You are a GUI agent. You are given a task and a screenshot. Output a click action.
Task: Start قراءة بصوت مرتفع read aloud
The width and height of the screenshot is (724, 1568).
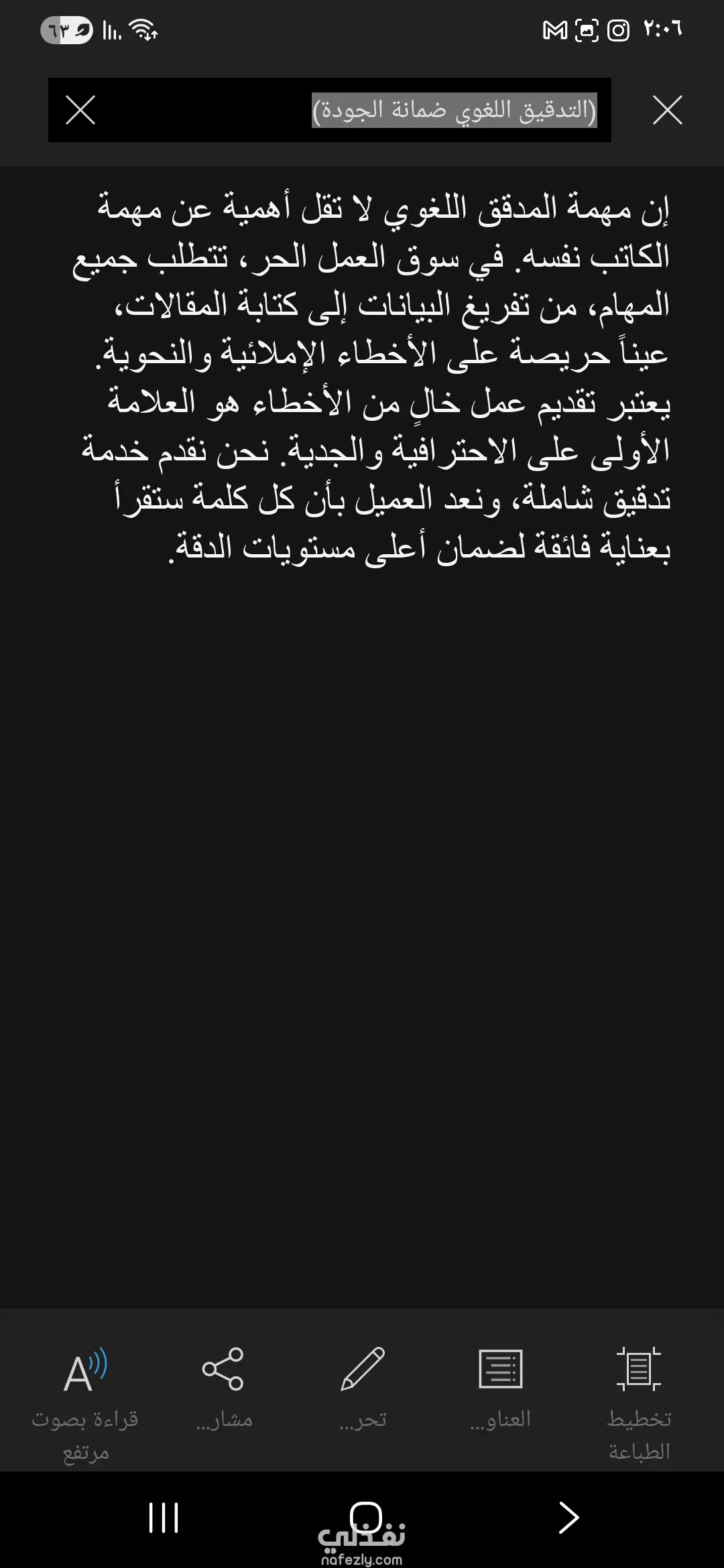pyautogui.click(x=85, y=1402)
